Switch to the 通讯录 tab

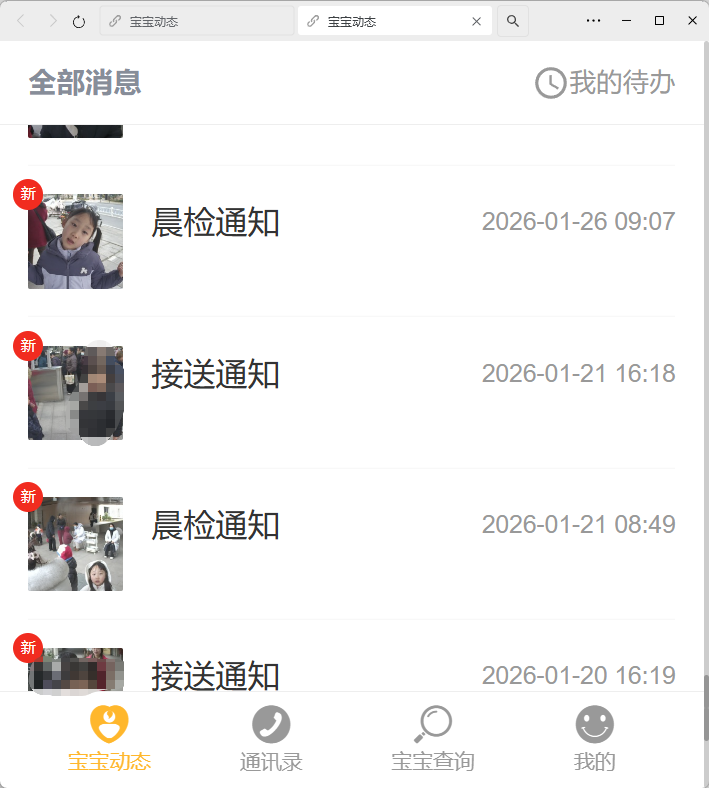(x=271, y=739)
